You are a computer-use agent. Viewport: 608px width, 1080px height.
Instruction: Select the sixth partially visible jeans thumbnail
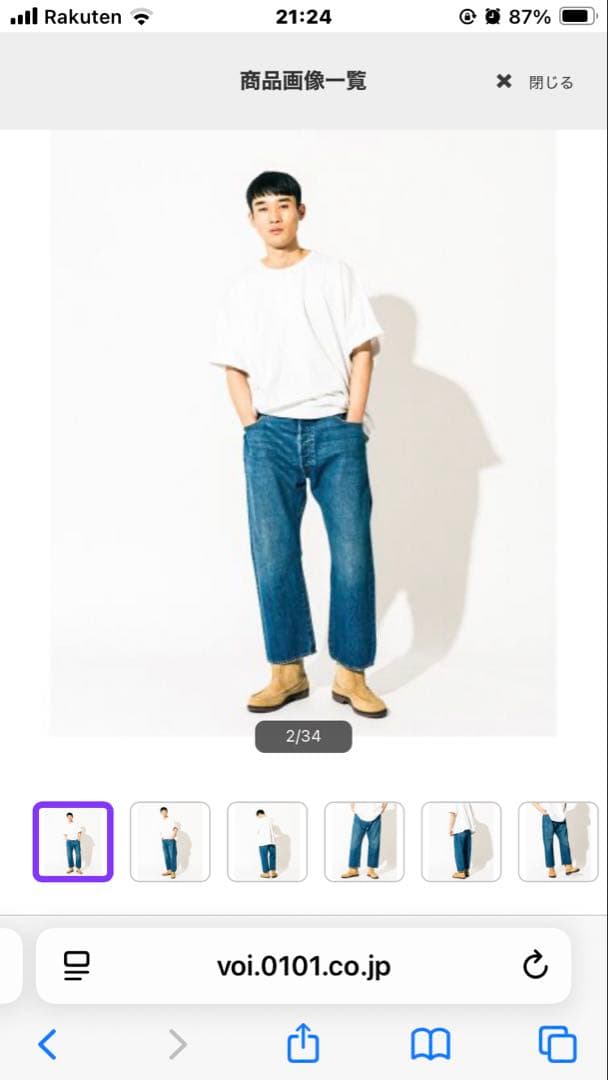tap(557, 842)
